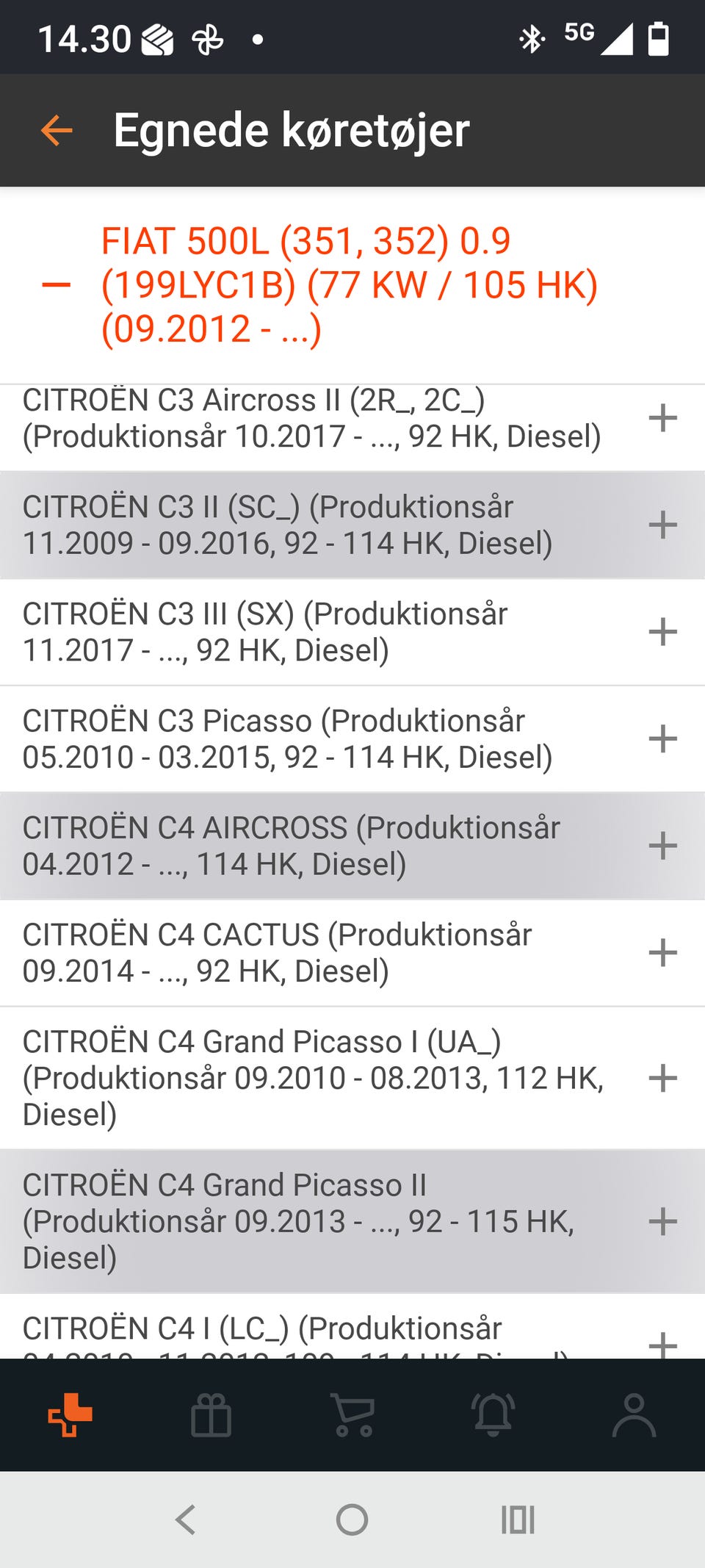Viewport: 705px width, 1568px height.
Task: Expand the CITROËN C3 II (SC_) row
Action: point(662,525)
